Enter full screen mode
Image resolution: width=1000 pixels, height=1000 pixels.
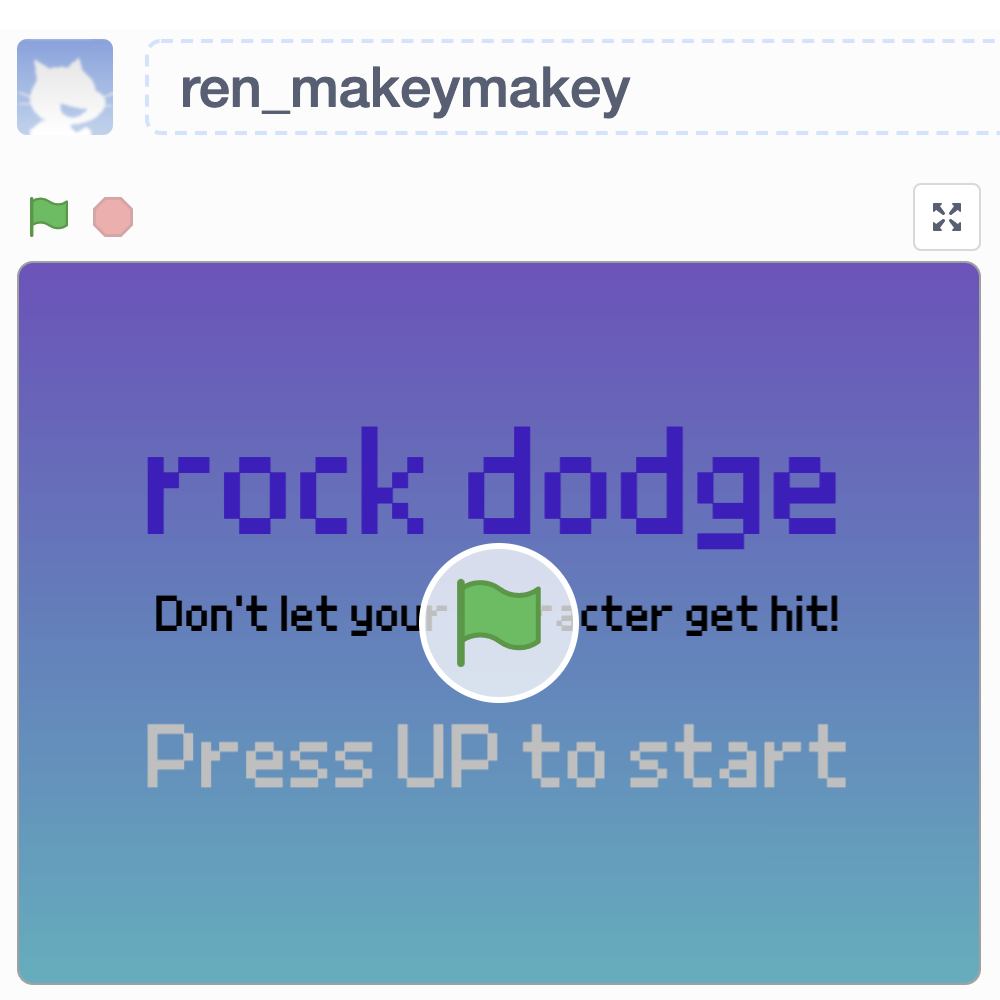tap(946, 217)
